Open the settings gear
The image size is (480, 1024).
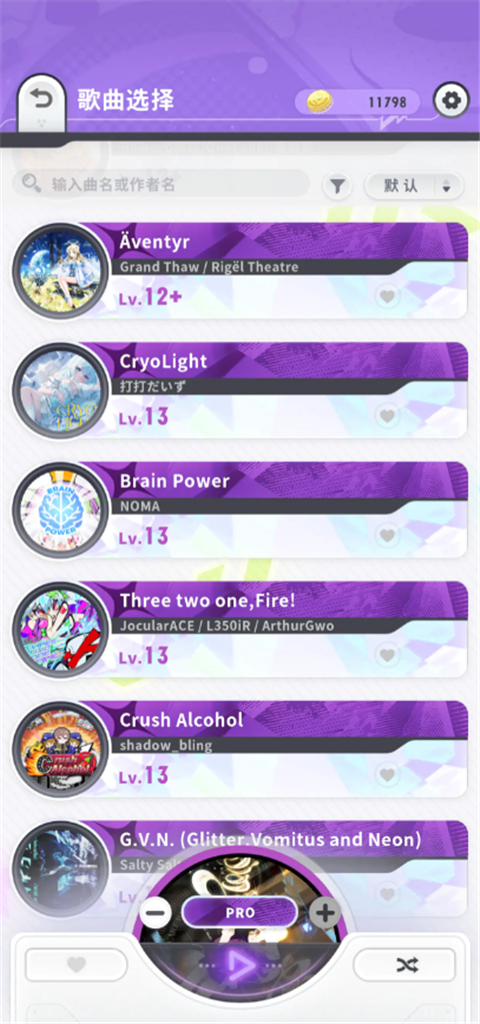pos(451,100)
